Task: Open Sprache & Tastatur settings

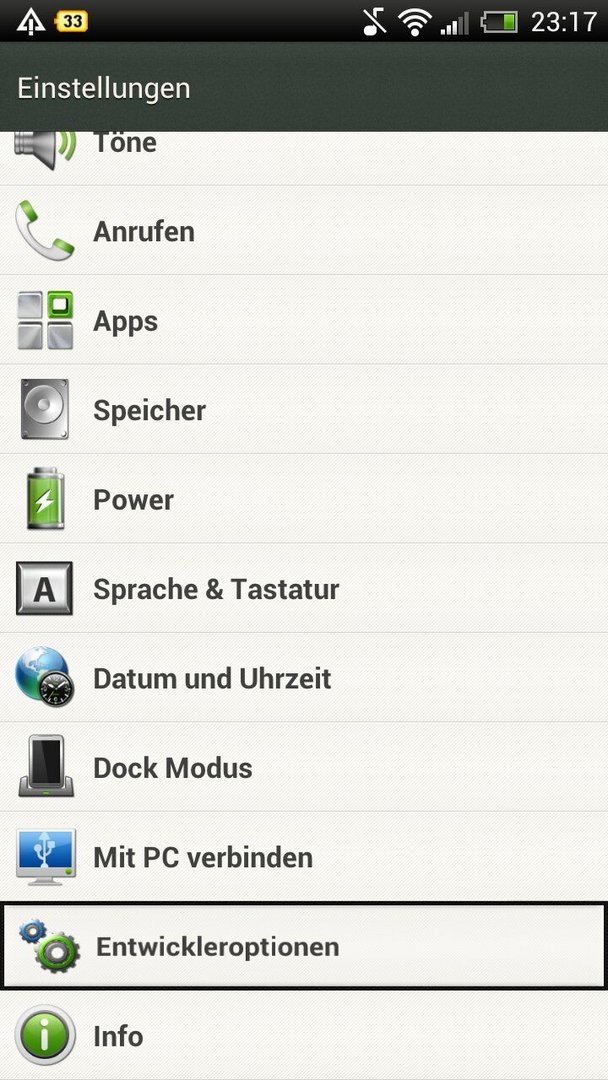Action: pyautogui.click(x=304, y=588)
